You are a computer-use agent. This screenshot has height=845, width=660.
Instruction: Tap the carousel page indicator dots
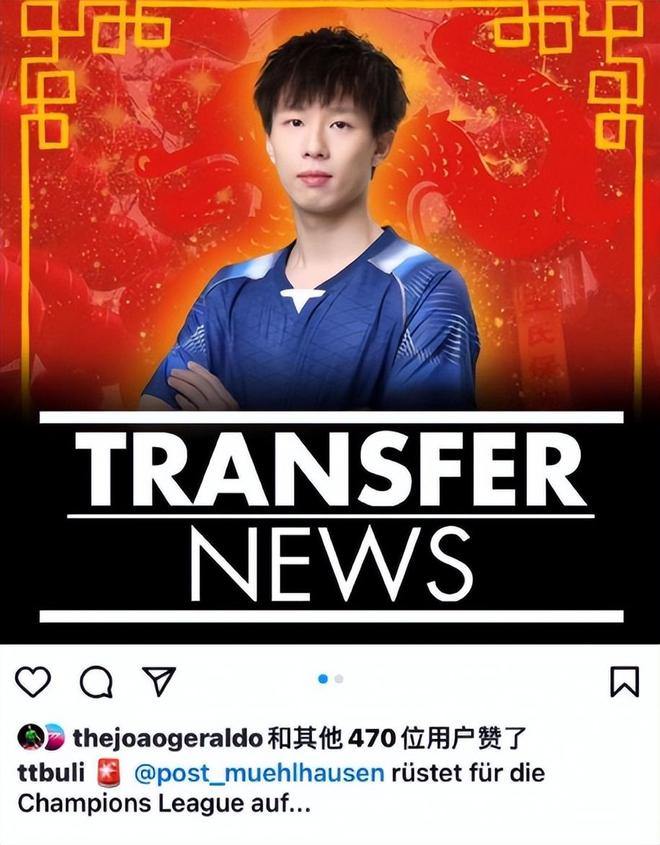[330, 679]
